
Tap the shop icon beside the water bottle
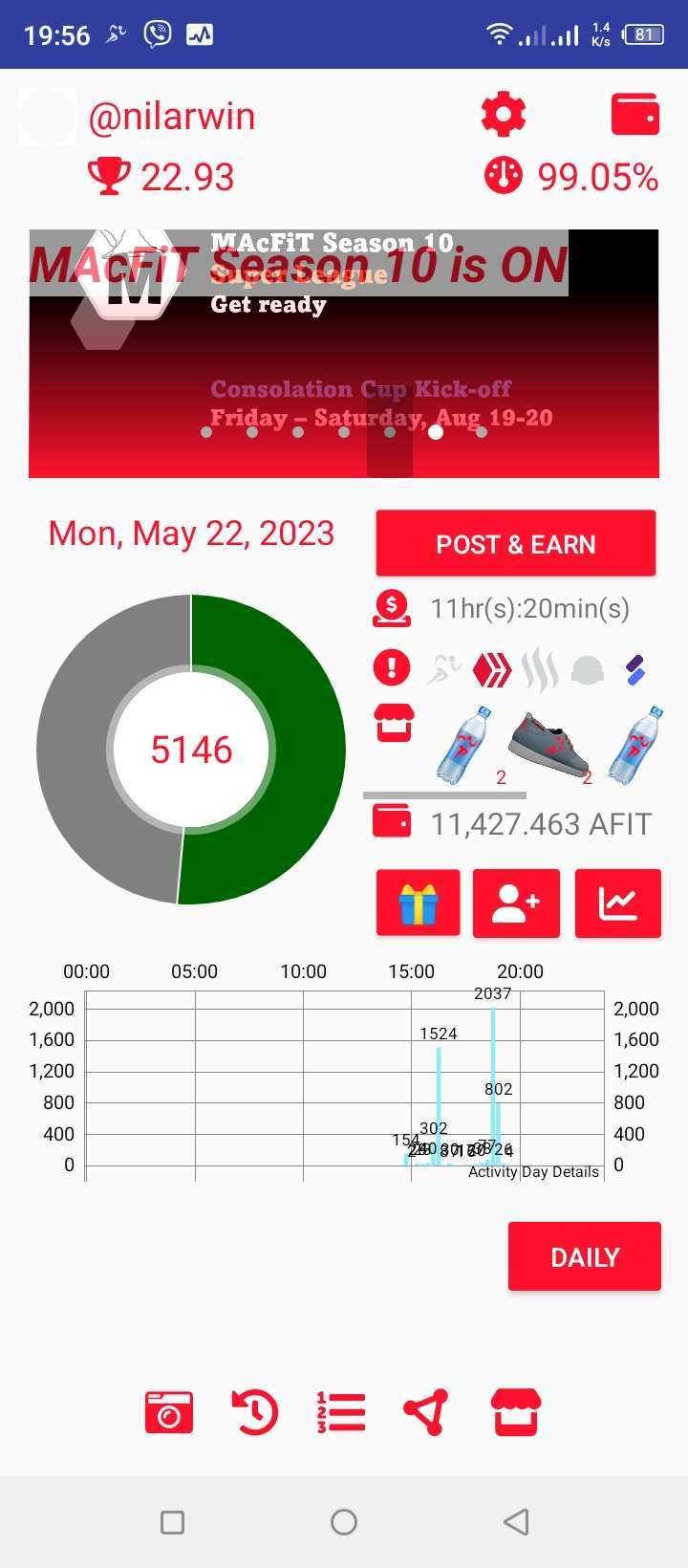tap(394, 724)
